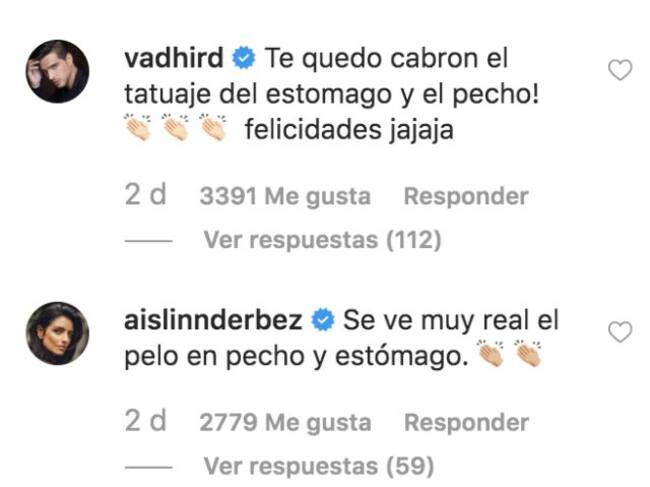
Task: View who liked vadhird's comment (3391 Me gusta)
Action: (x=285, y=197)
